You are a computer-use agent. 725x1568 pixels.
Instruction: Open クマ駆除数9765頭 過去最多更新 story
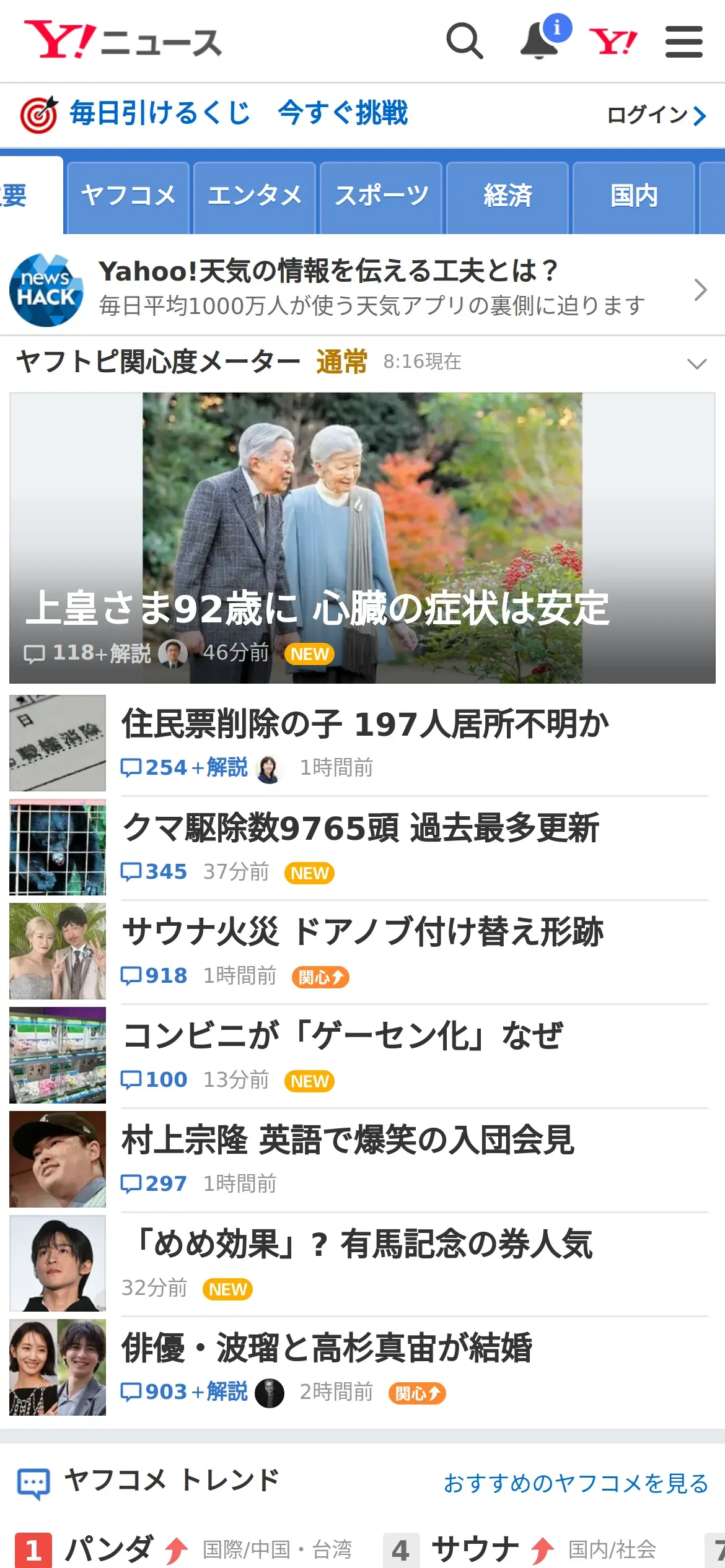pos(361,828)
